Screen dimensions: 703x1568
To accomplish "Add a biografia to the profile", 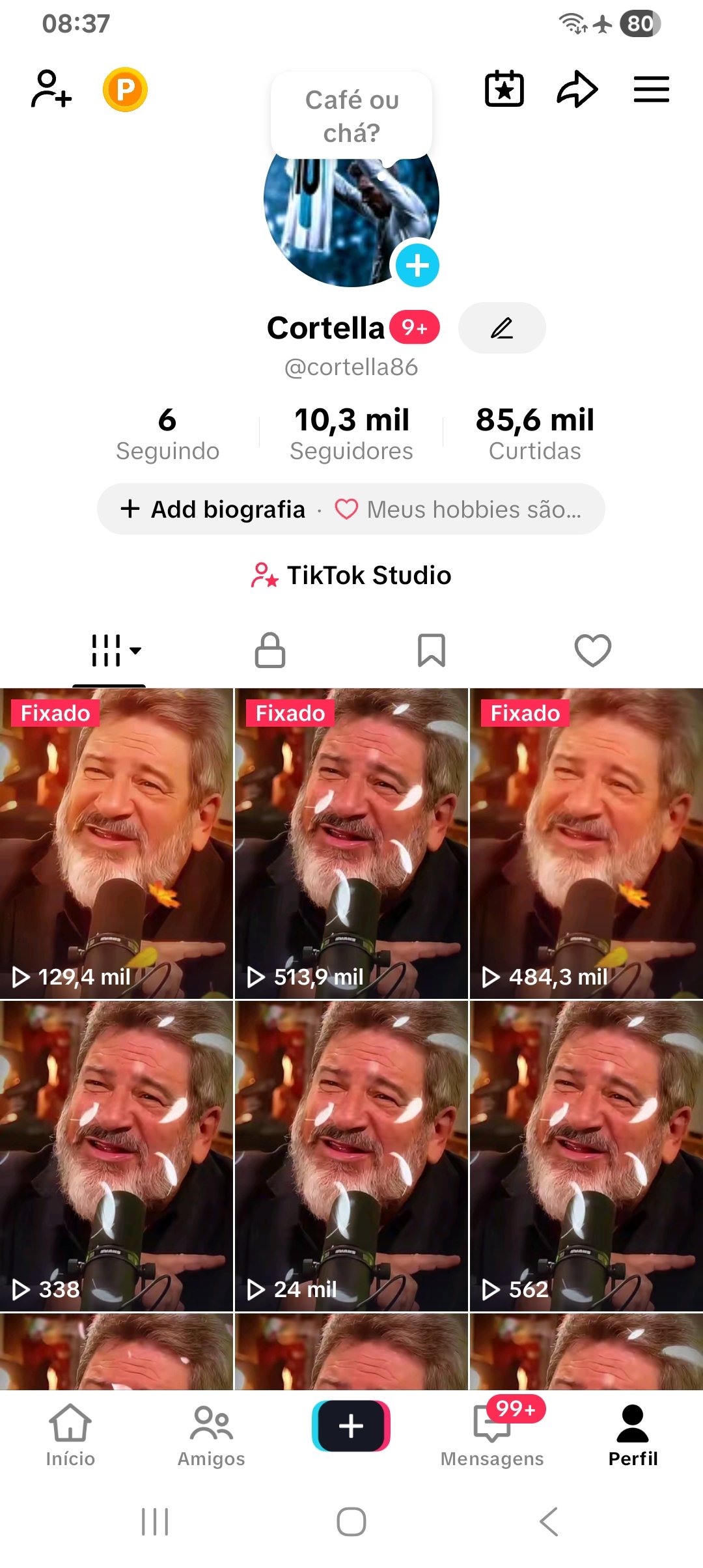I will tap(214, 509).
